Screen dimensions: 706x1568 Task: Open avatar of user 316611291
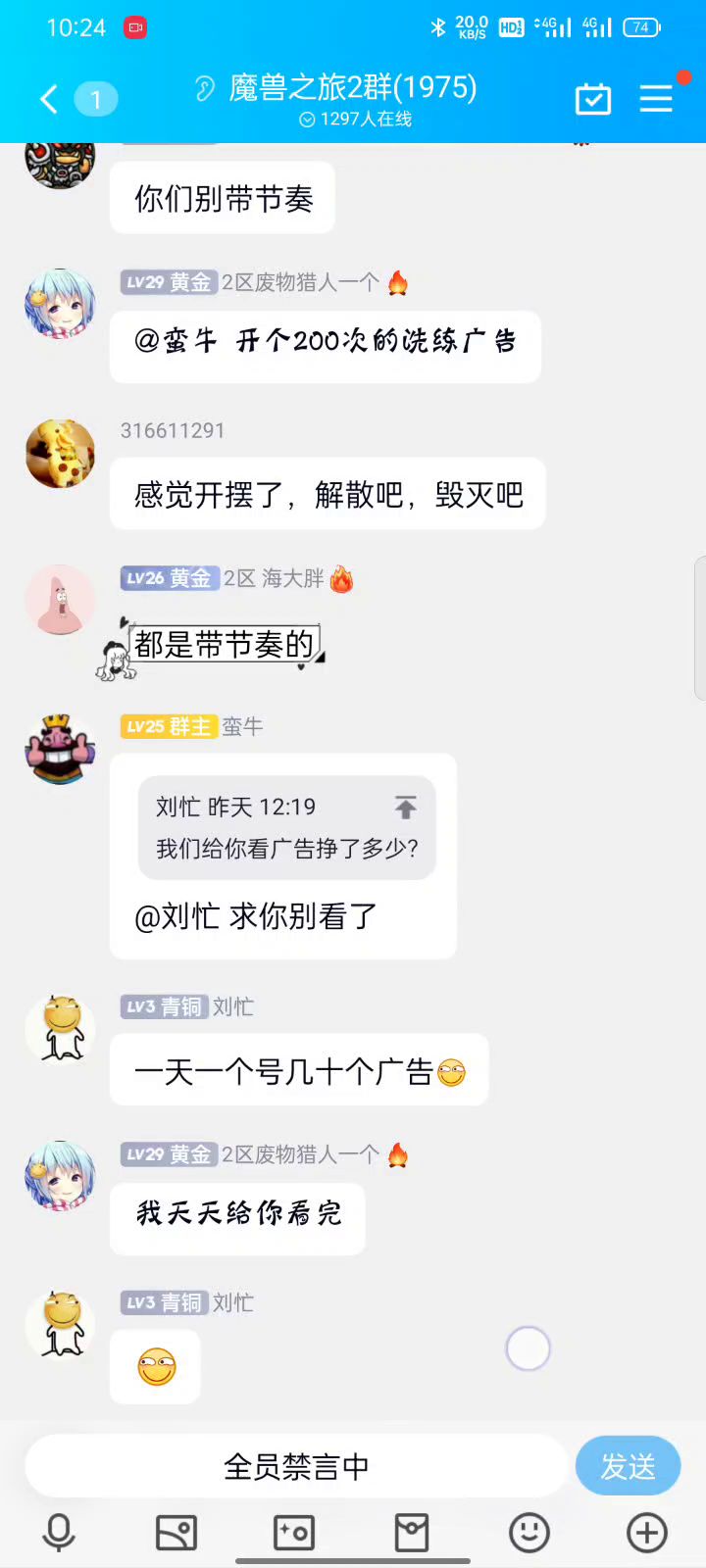(x=60, y=454)
